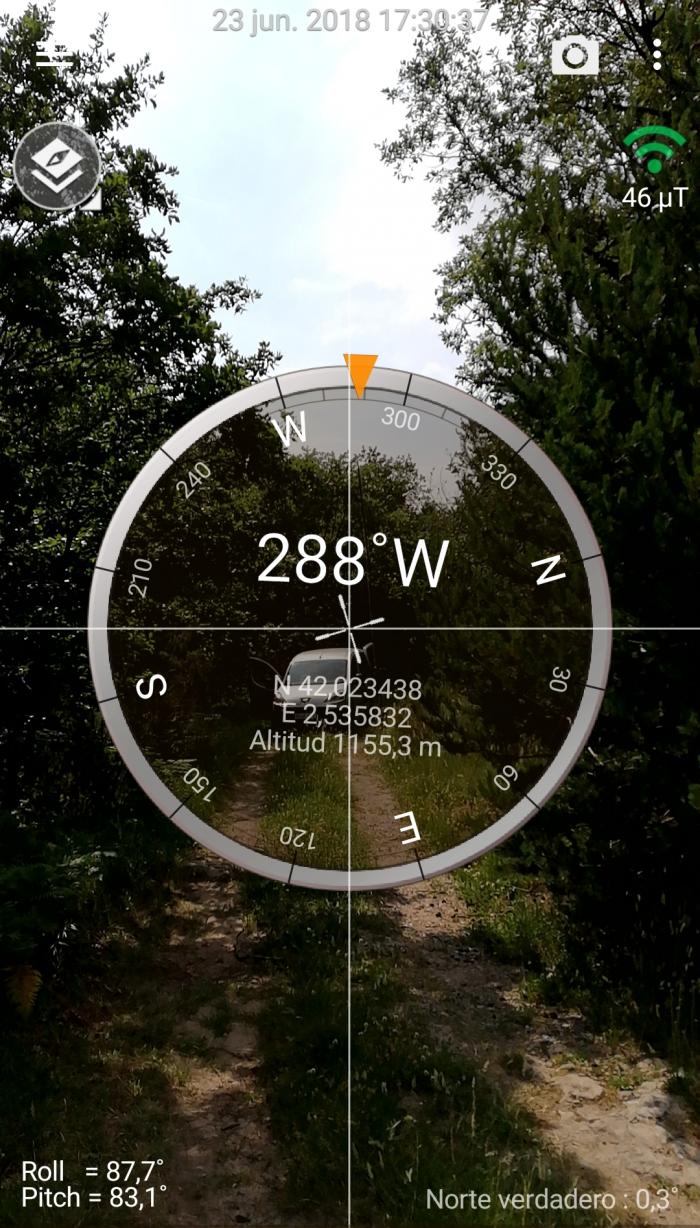This screenshot has width=700, height=1228.
Task: Open the hamburger drawer menu
Action: [54, 56]
